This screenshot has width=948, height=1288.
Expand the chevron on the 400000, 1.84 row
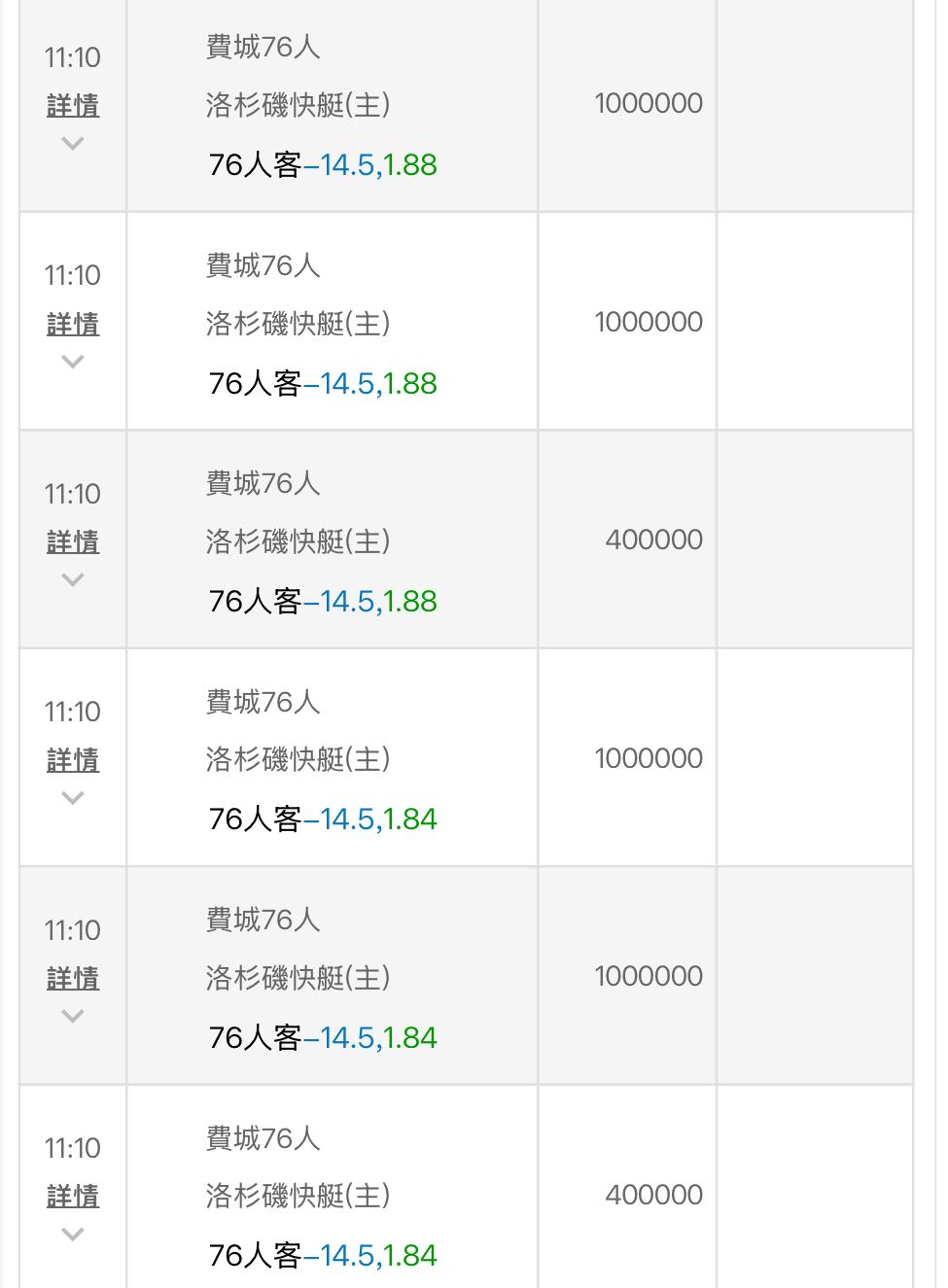click(x=73, y=1235)
